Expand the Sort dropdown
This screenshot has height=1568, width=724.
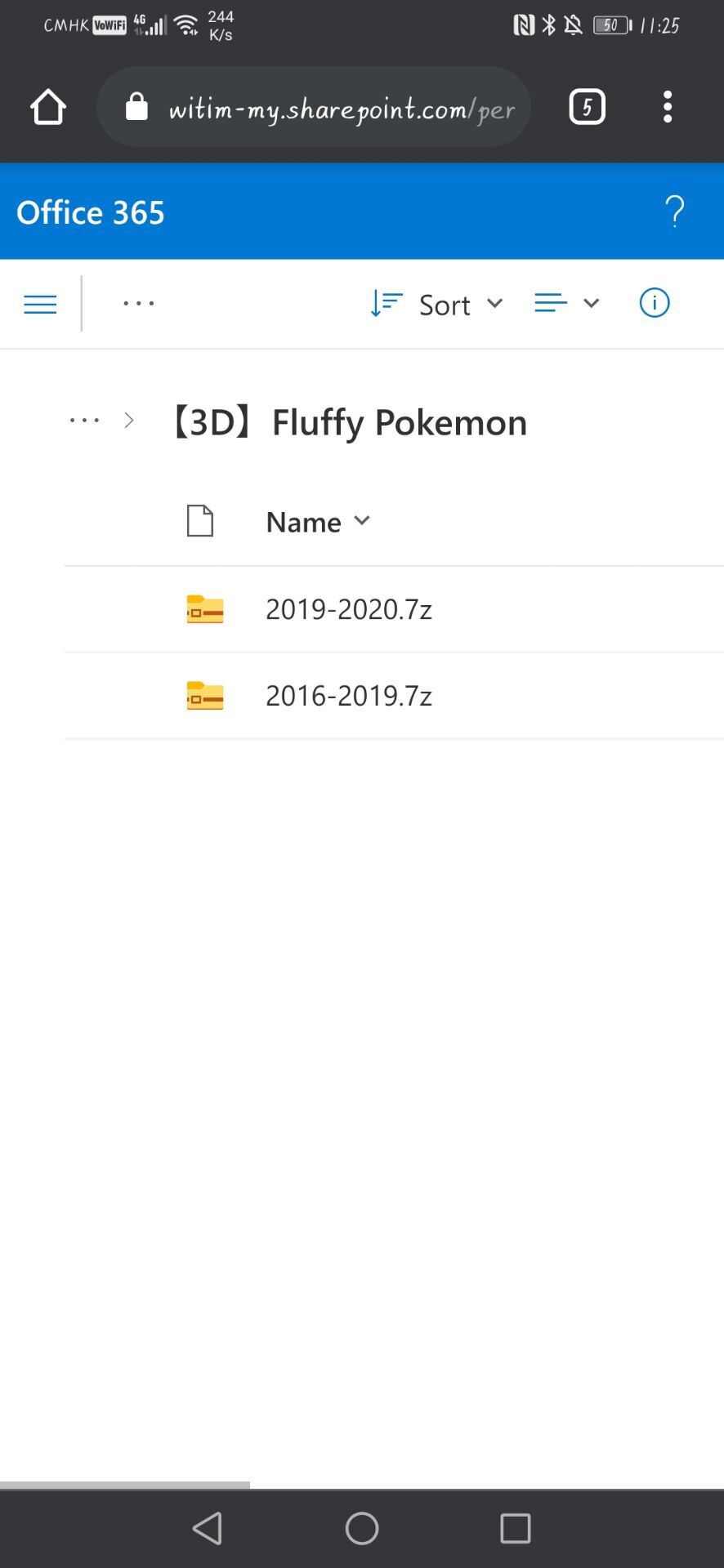437,304
